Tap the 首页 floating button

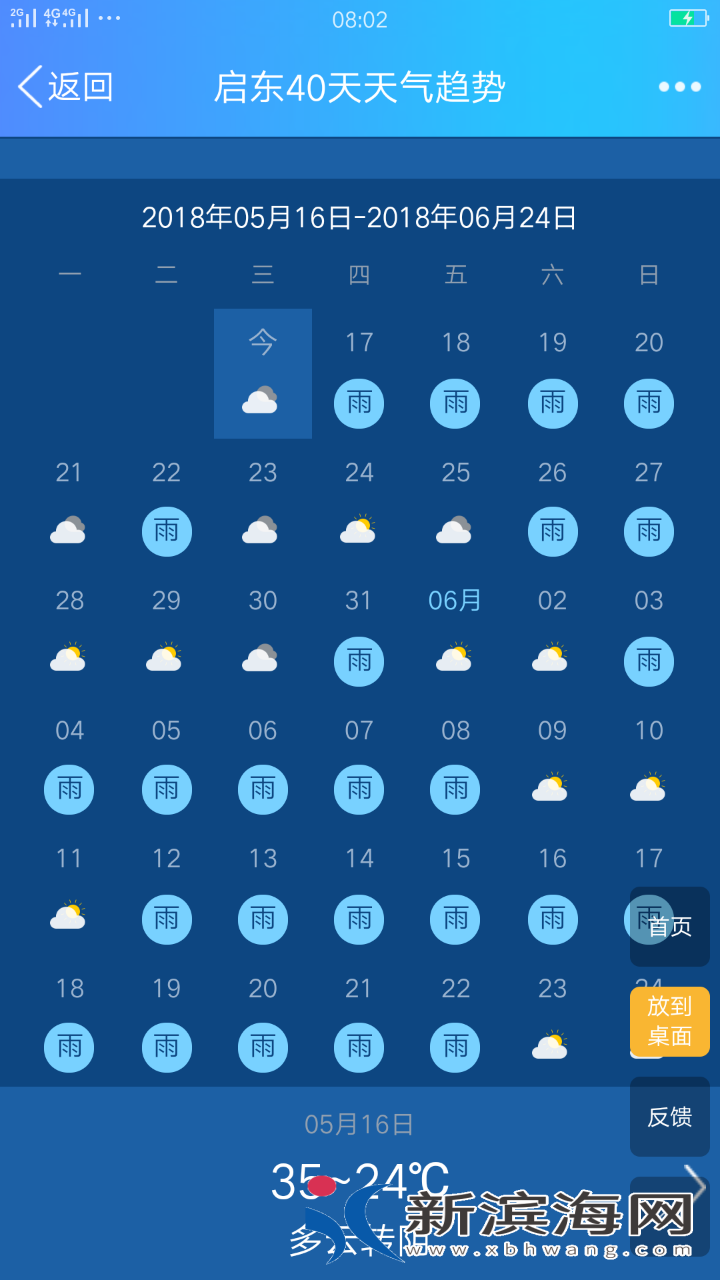click(669, 927)
